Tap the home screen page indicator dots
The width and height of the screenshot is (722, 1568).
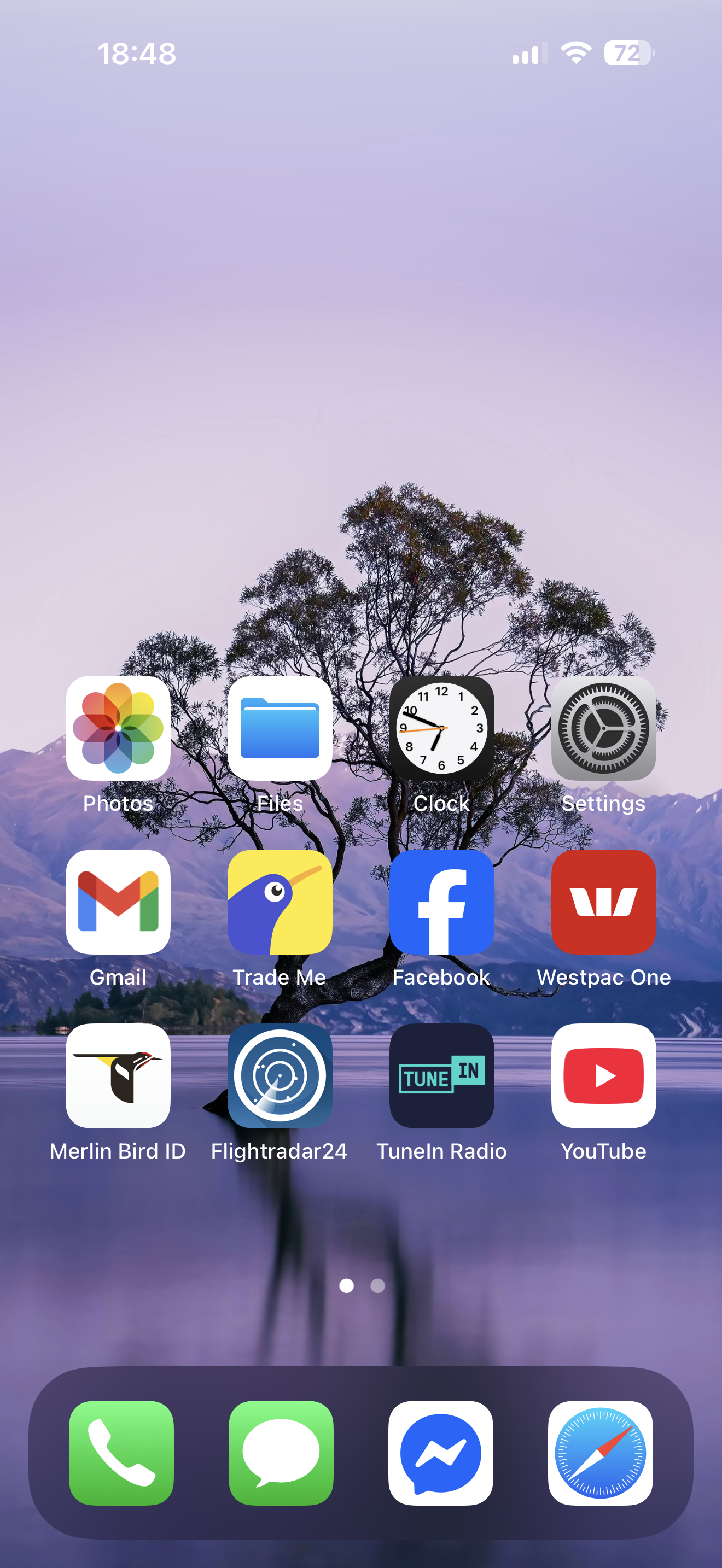362,1285
